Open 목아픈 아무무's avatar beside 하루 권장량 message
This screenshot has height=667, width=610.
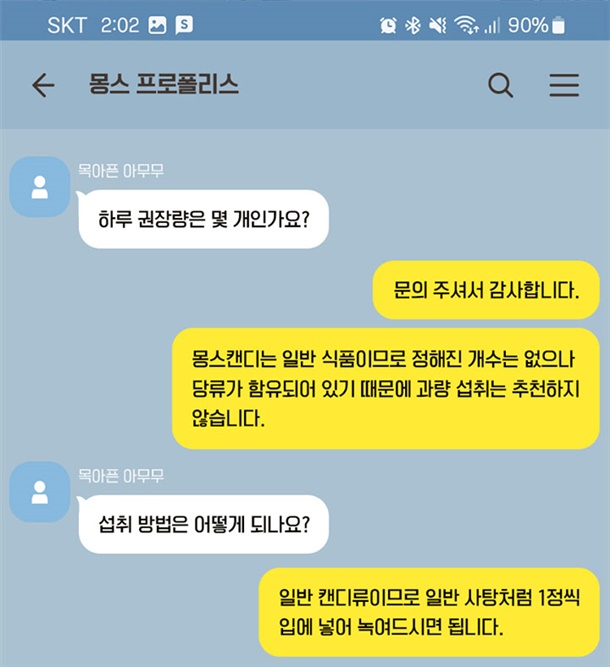[x=40, y=186]
